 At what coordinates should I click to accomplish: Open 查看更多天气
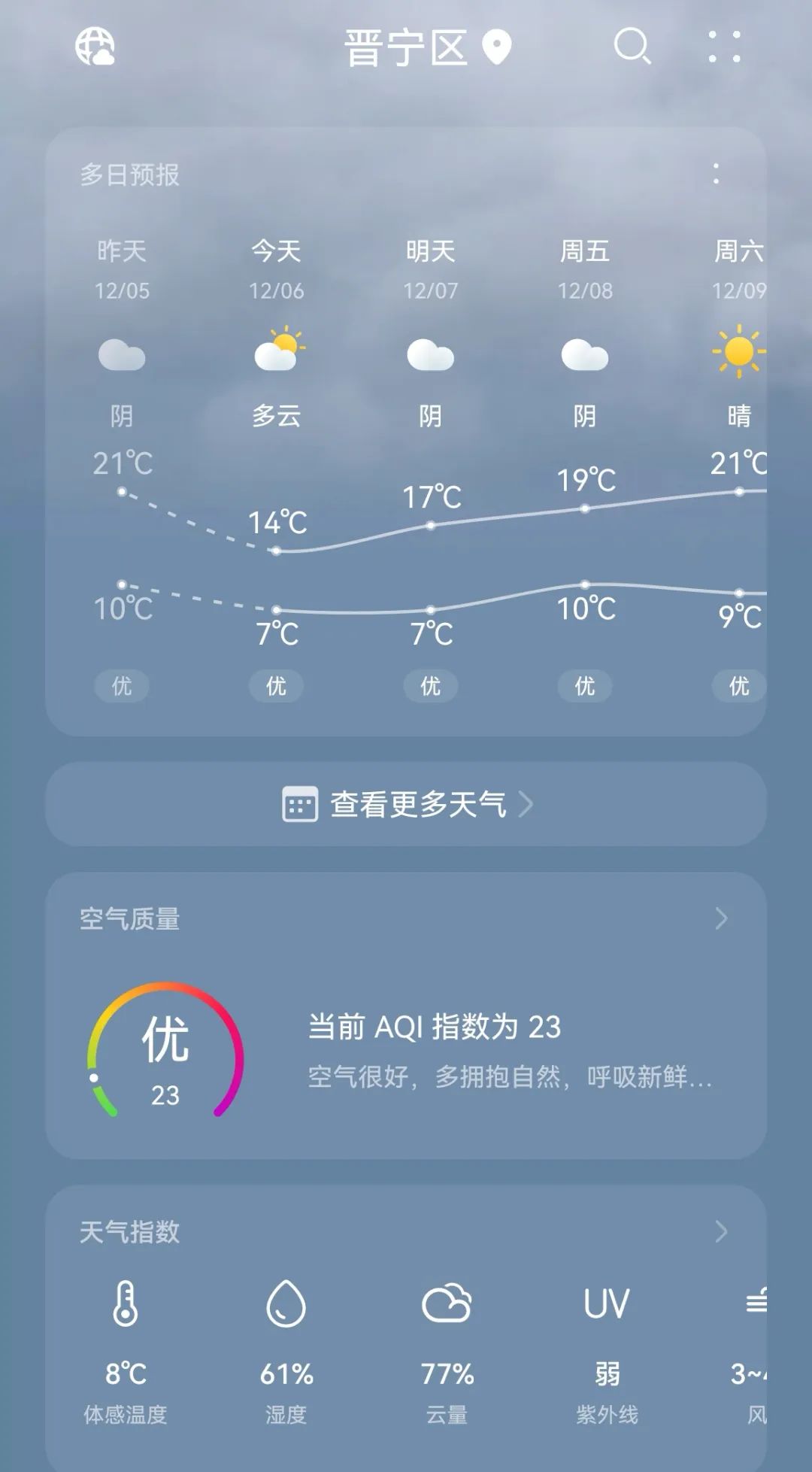point(406,803)
